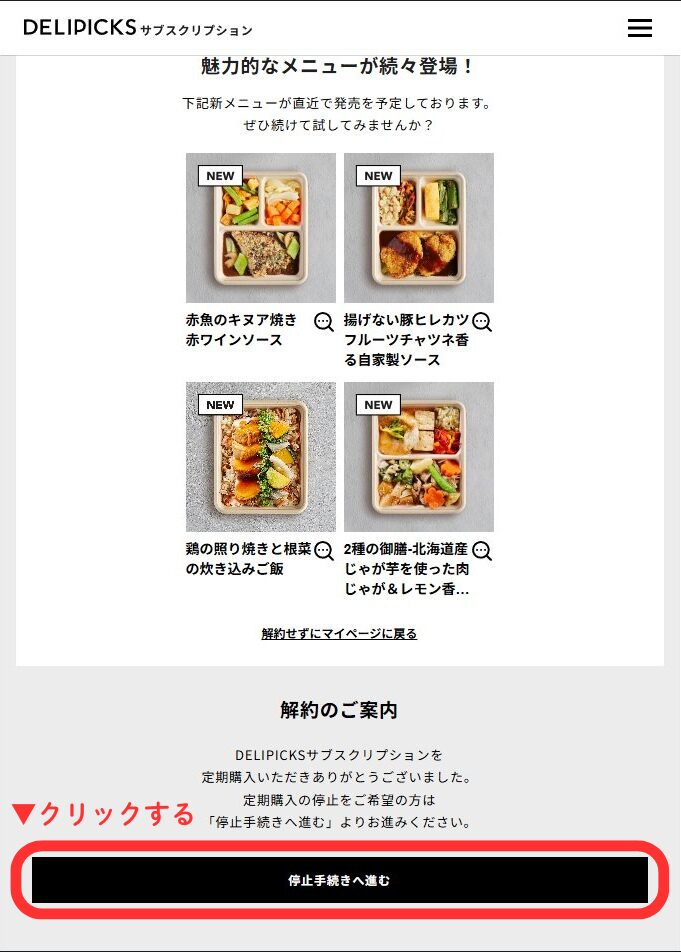Screen dimensions: 681x952
Task: Open 鶏の照り焼きと根菜の炊き込みご飯 photo
Action: coord(261,457)
